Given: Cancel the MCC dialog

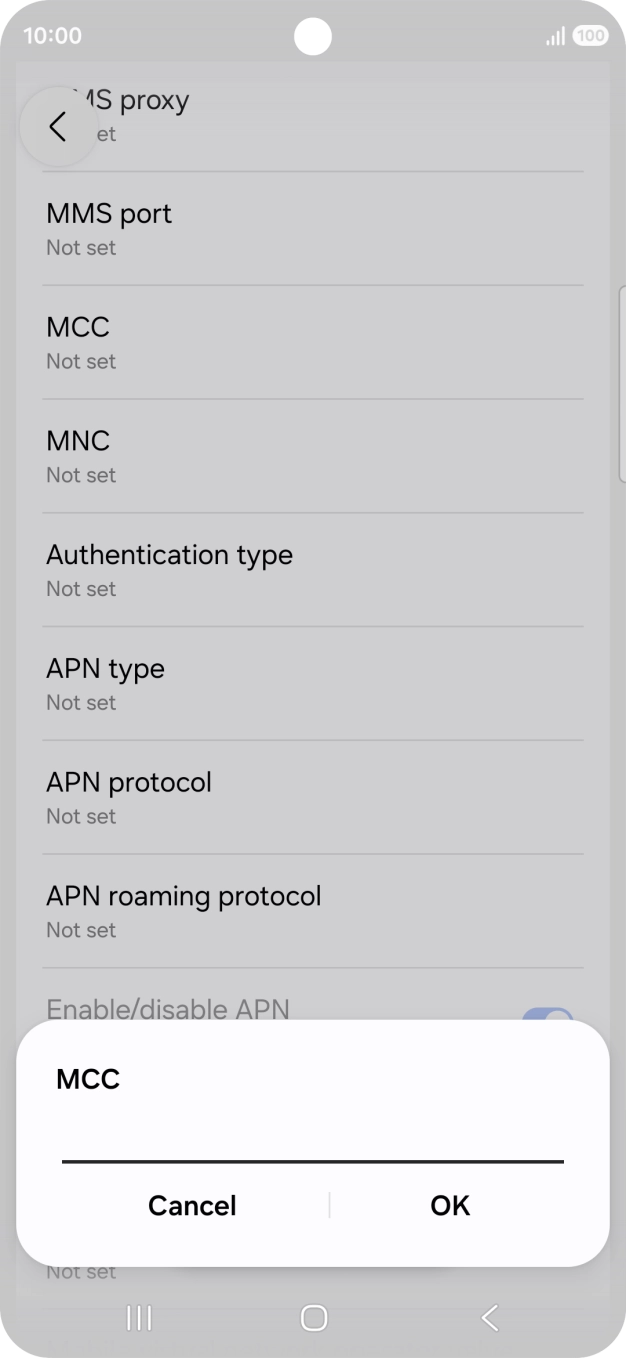Looking at the screenshot, I should (x=192, y=1205).
